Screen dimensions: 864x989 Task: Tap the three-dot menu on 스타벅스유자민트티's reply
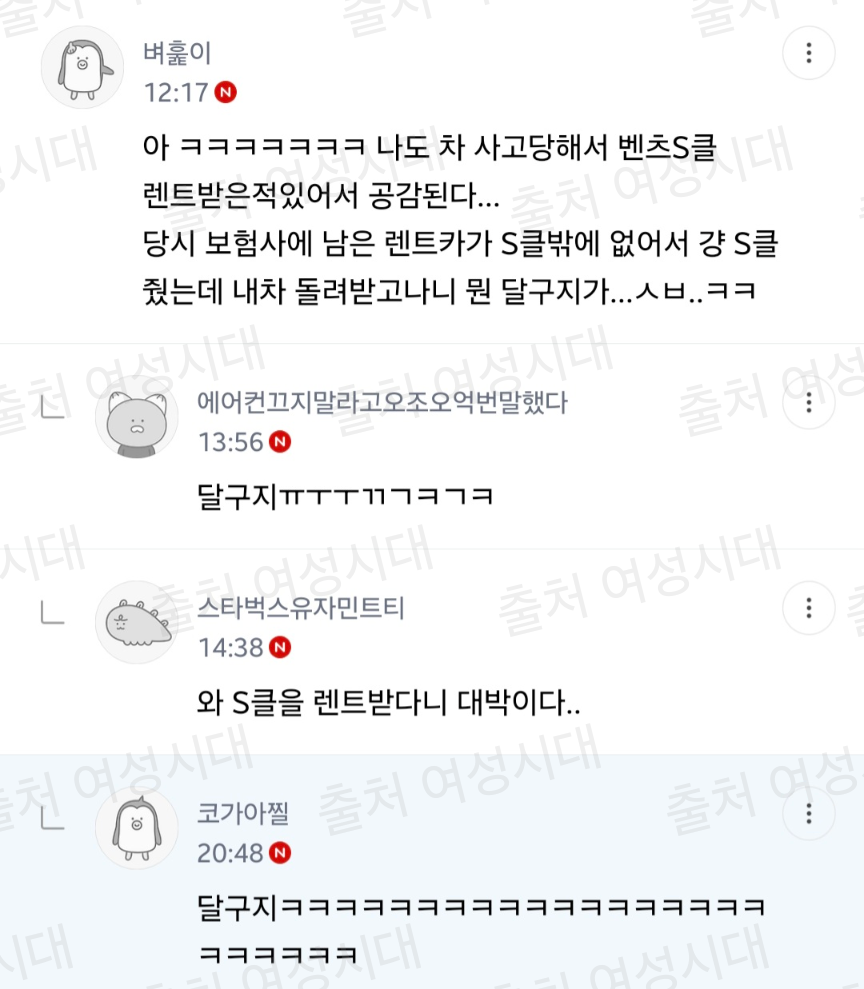[809, 608]
